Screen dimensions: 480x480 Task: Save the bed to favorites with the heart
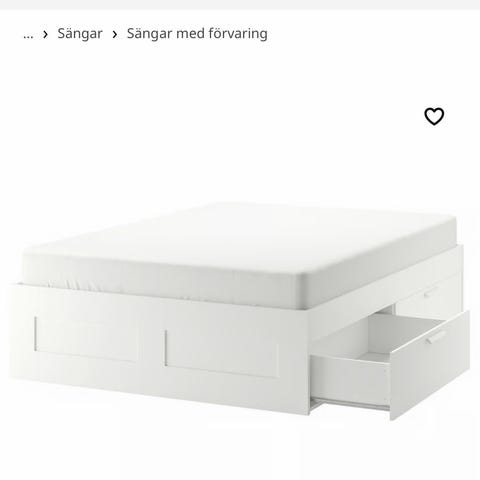(x=434, y=116)
